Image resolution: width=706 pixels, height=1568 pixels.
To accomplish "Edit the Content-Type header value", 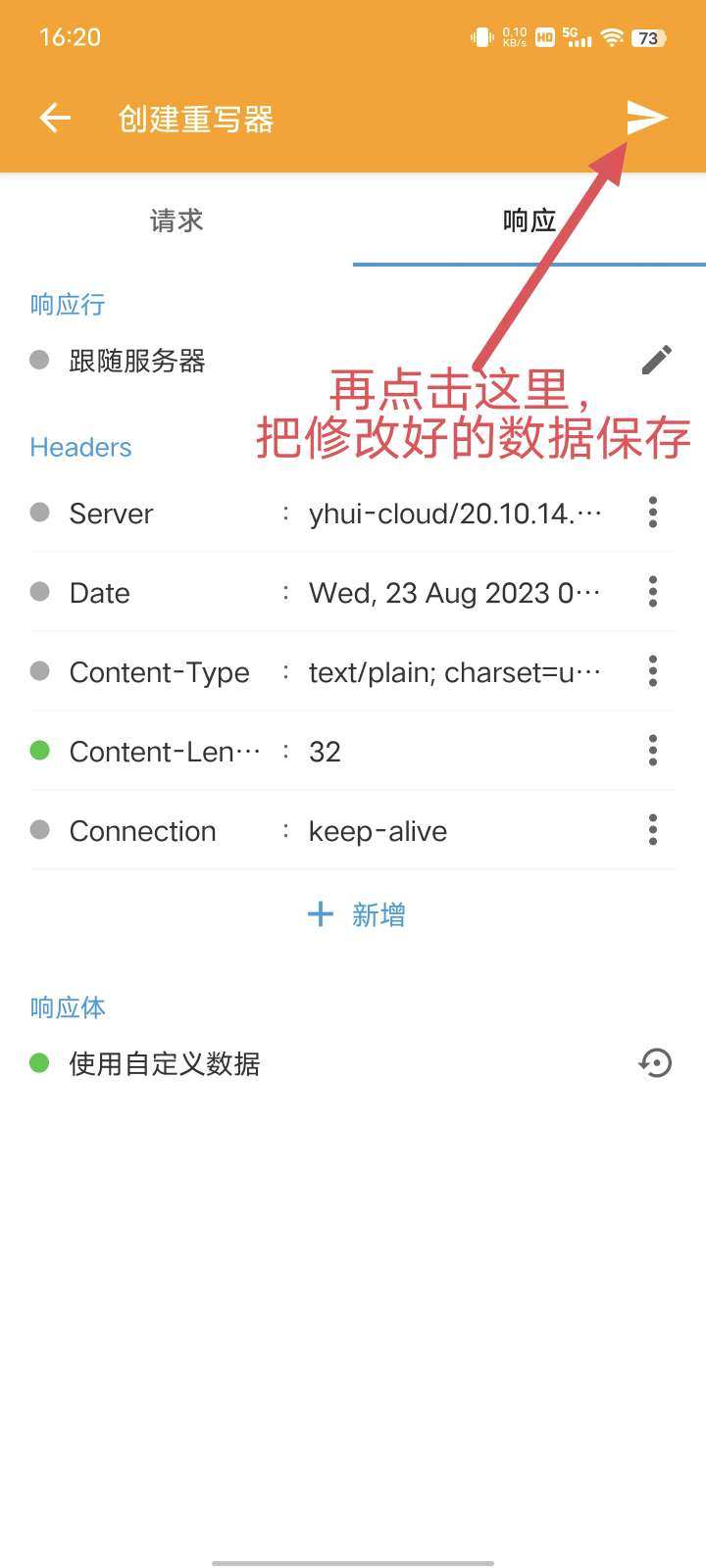I will pos(454,672).
